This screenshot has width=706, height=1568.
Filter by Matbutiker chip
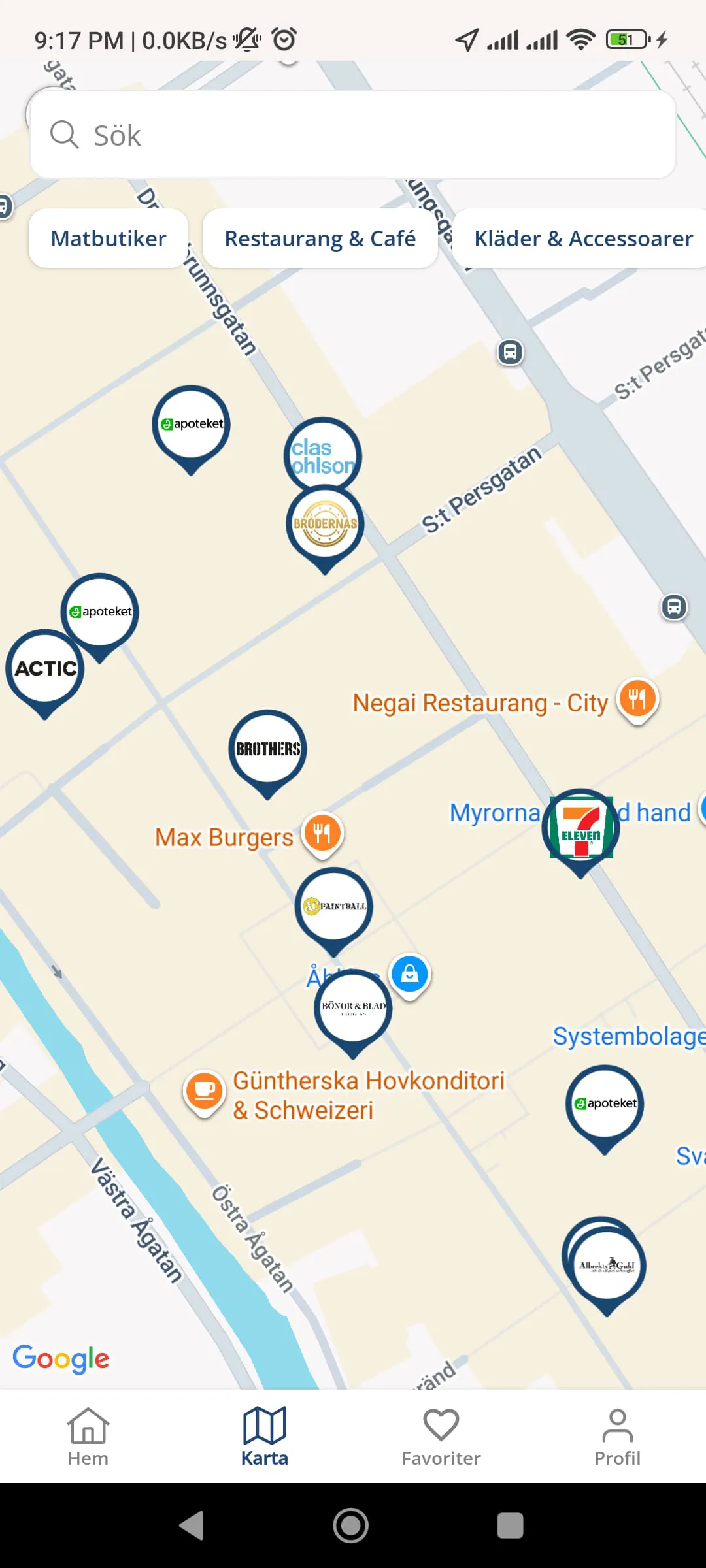109,238
